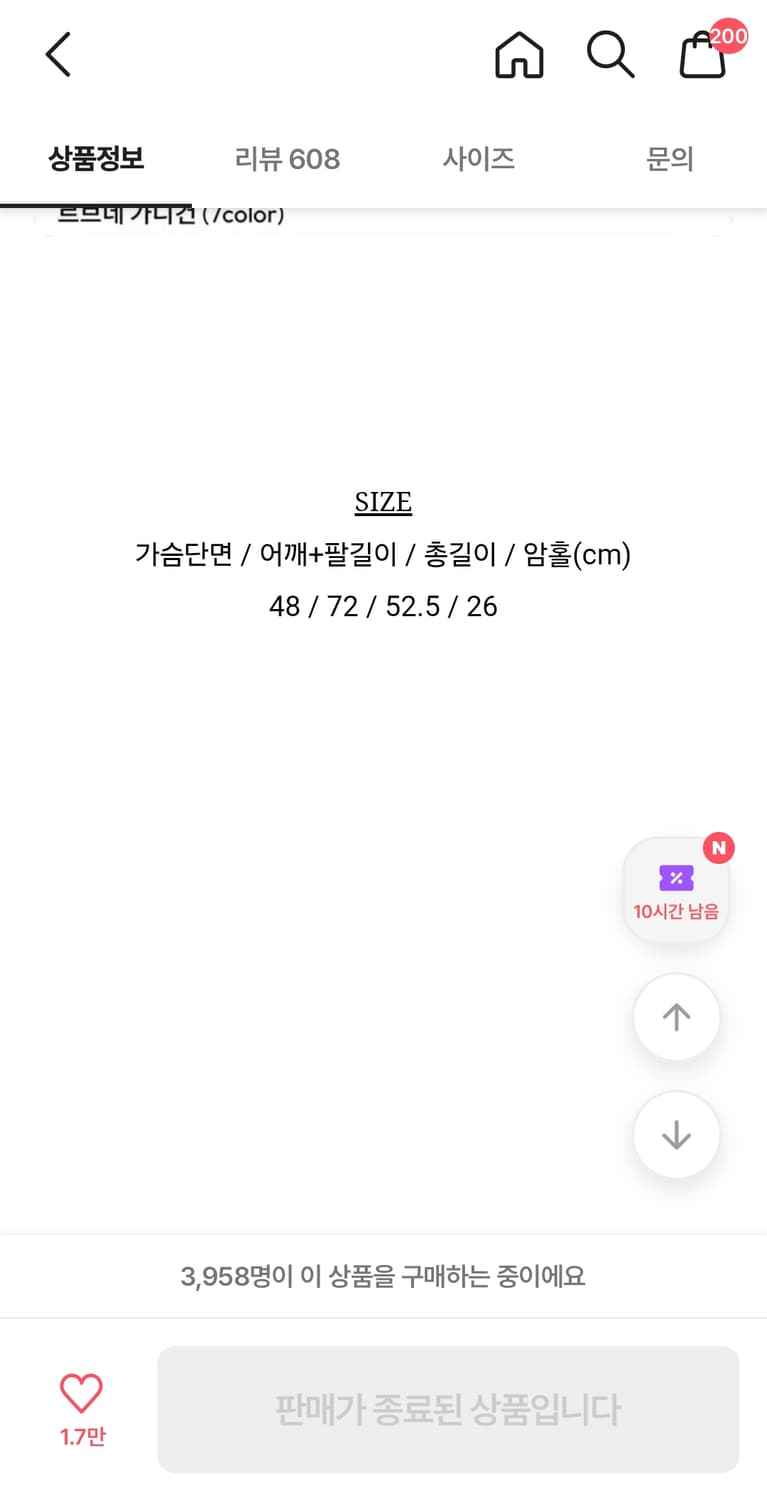The image size is (767, 1500).
Task: Switch to the 리뷰 608 reviews tab
Action: (x=285, y=159)
